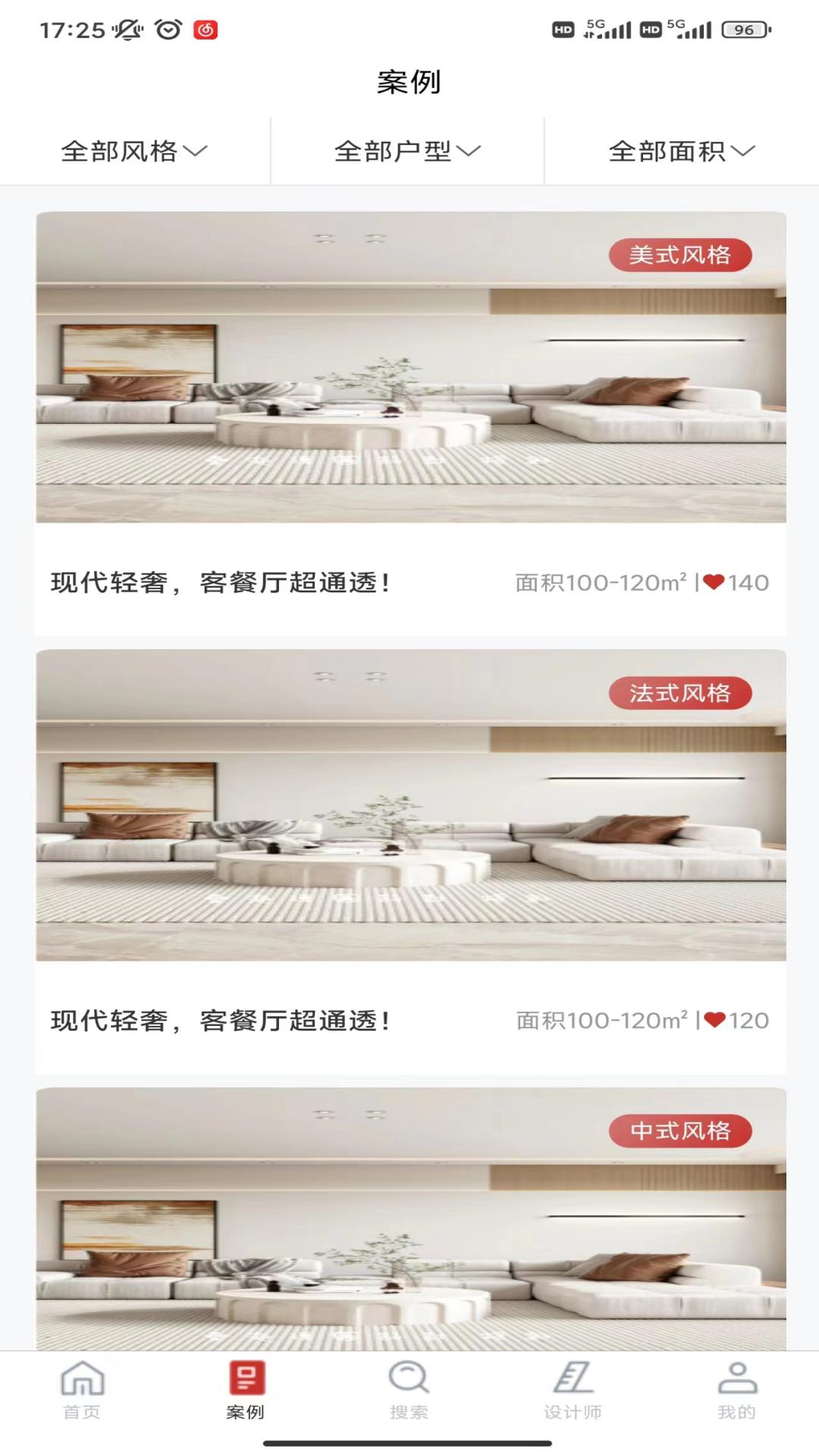Viewport: 819px width, 1456px height.
Task: Like the case with 140 likes
Action: click(714, 582)
